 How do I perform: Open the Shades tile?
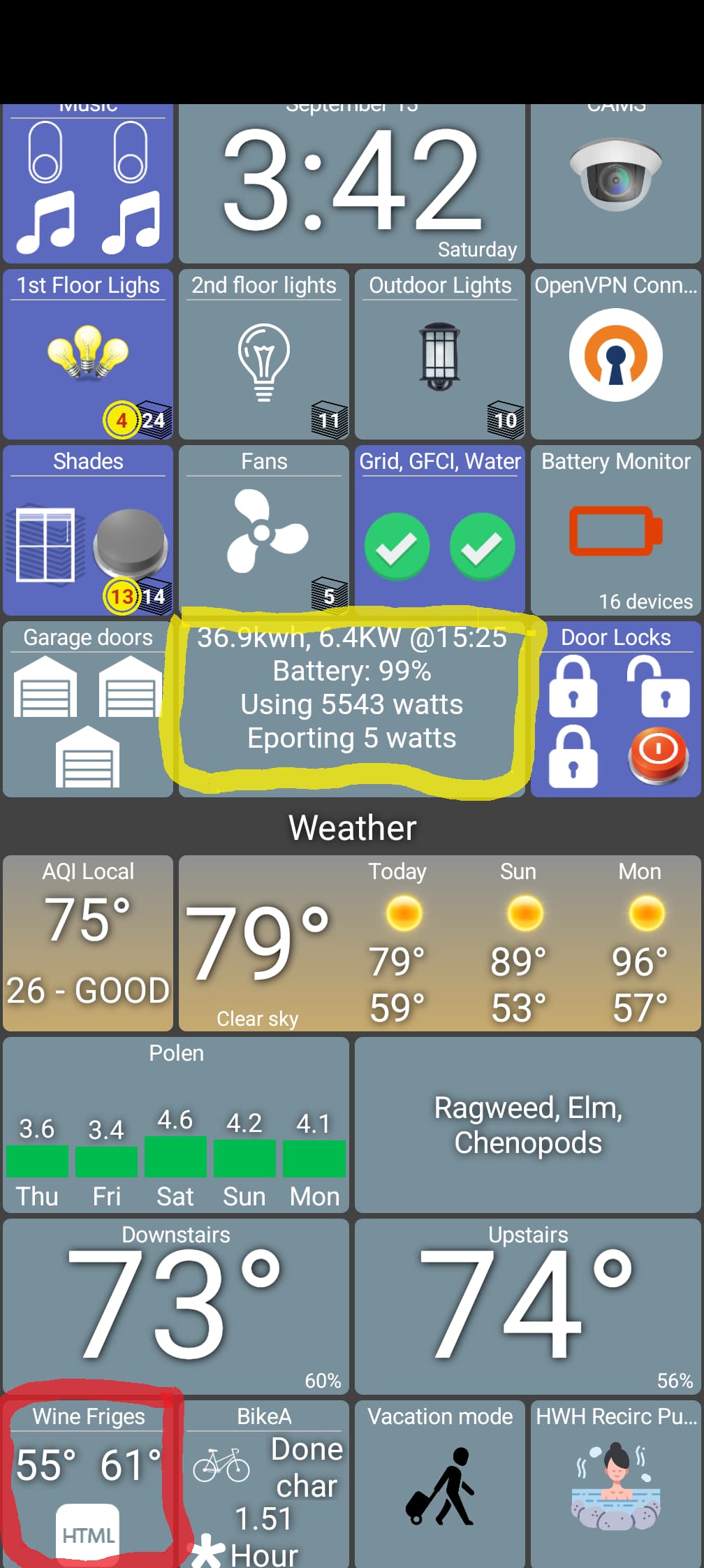pos(88,530)
